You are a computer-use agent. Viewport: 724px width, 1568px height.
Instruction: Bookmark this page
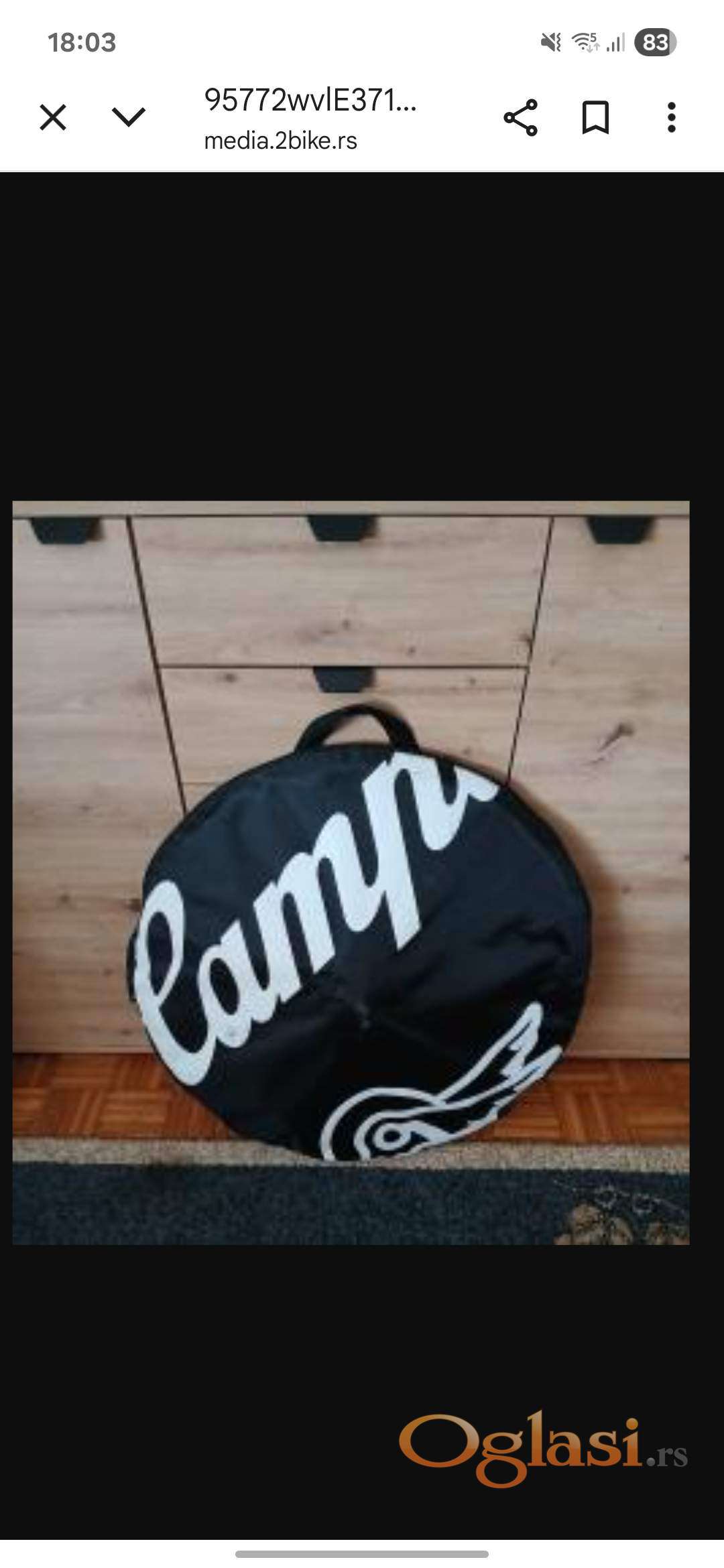(x=595, y=118)
